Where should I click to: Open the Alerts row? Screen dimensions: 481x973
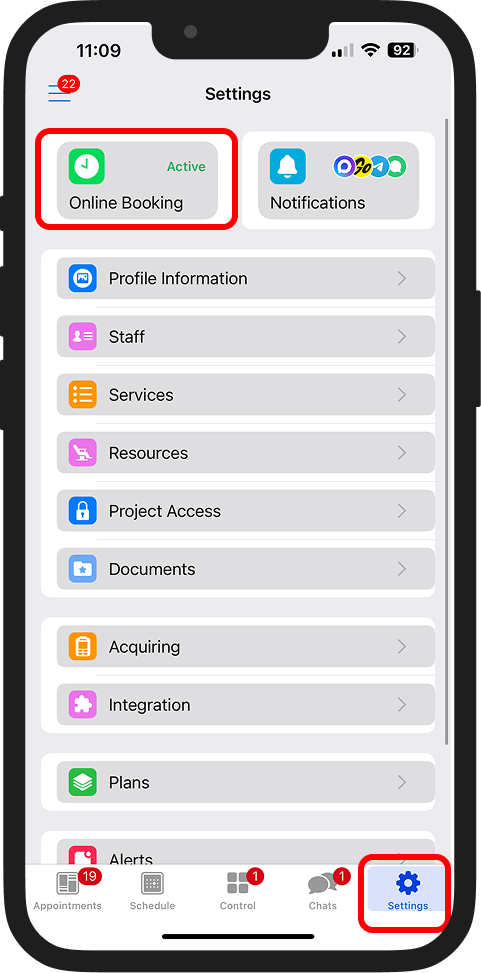click(246, 851)
